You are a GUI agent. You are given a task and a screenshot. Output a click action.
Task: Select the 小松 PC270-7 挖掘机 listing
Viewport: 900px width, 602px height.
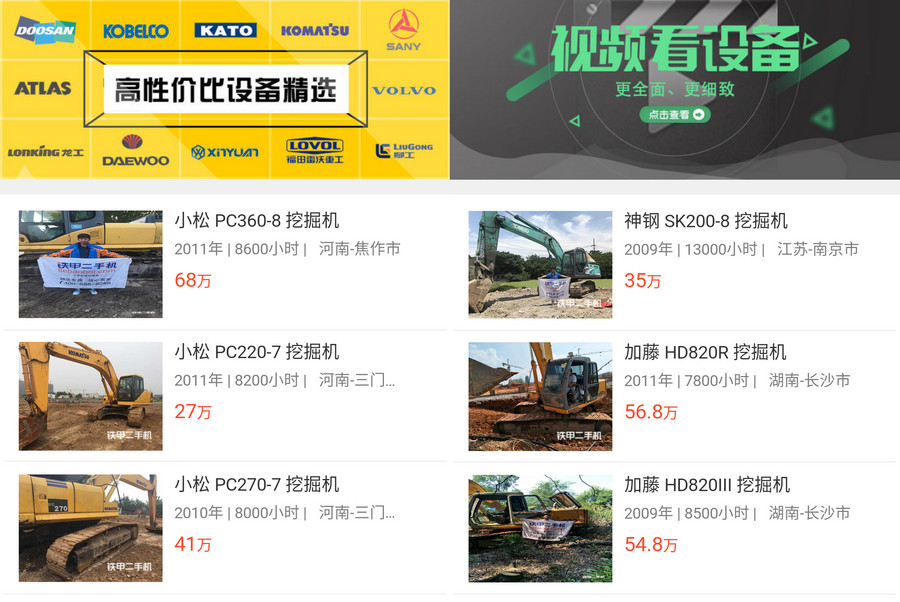pyautogui.click(x=257, y=485)
